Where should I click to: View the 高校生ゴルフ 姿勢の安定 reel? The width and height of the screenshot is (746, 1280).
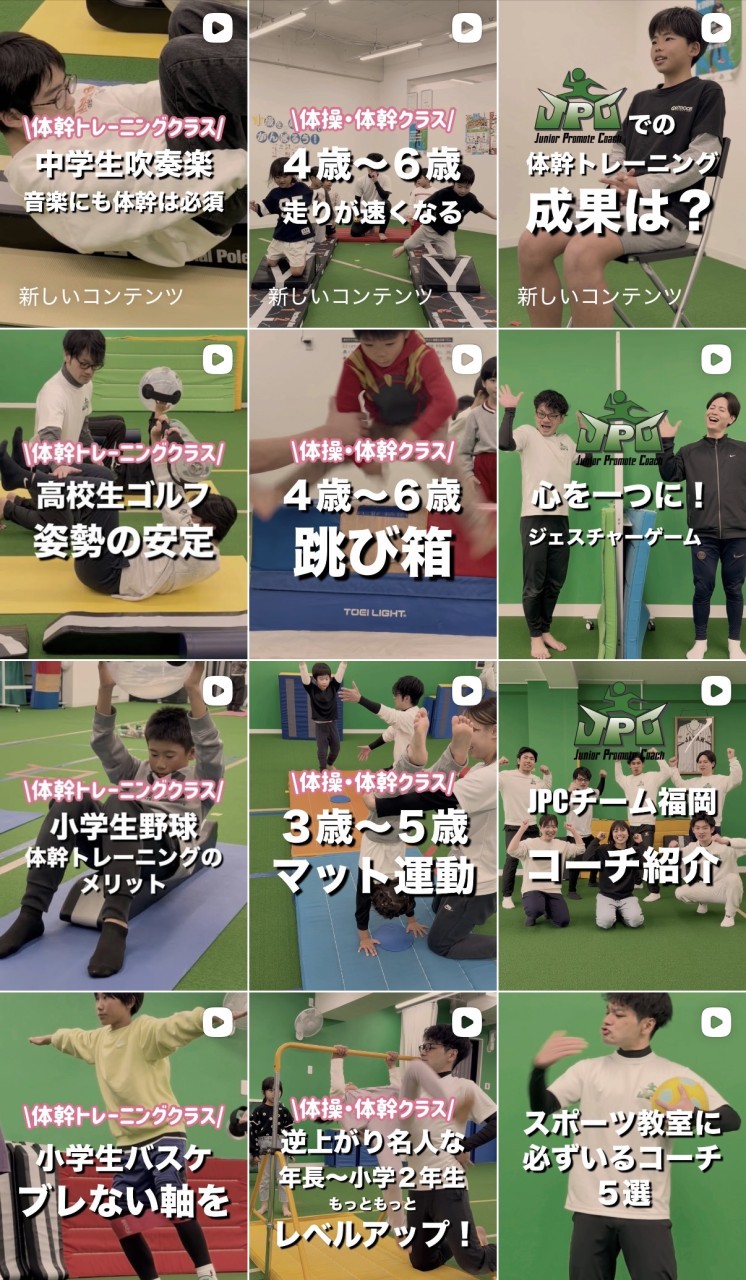123,495
